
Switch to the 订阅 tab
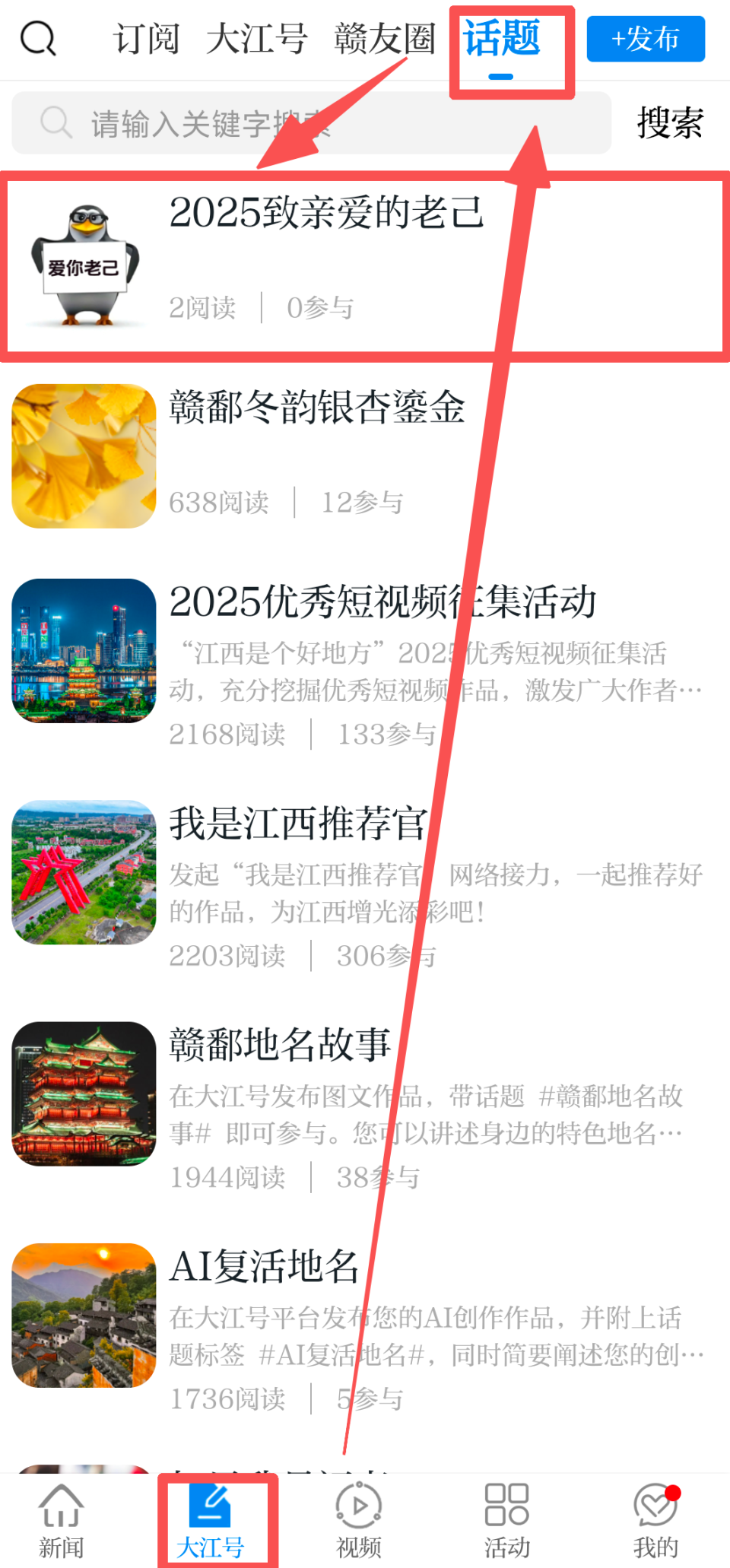148,40
